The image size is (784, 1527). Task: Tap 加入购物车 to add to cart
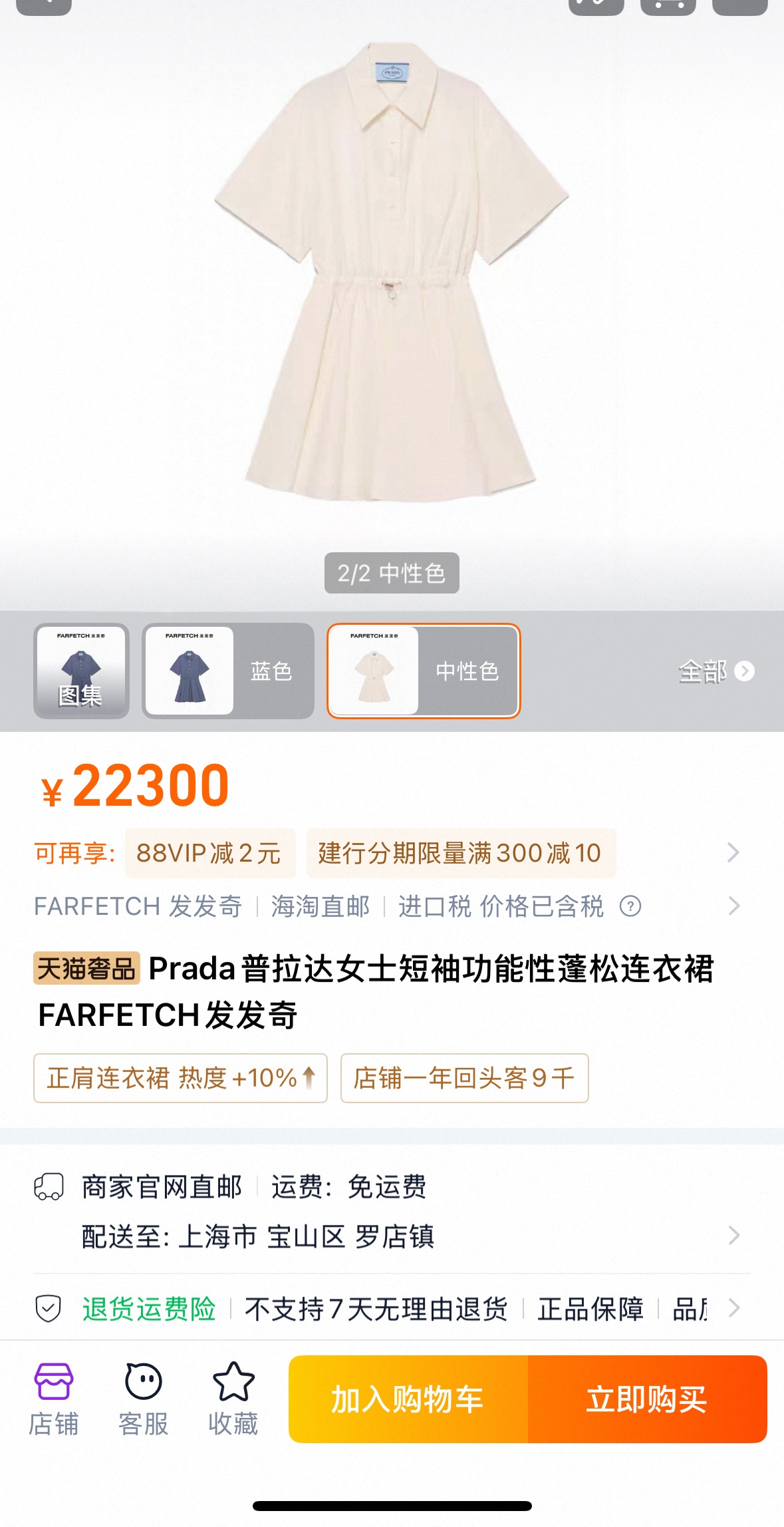[x=408, y=1399]
